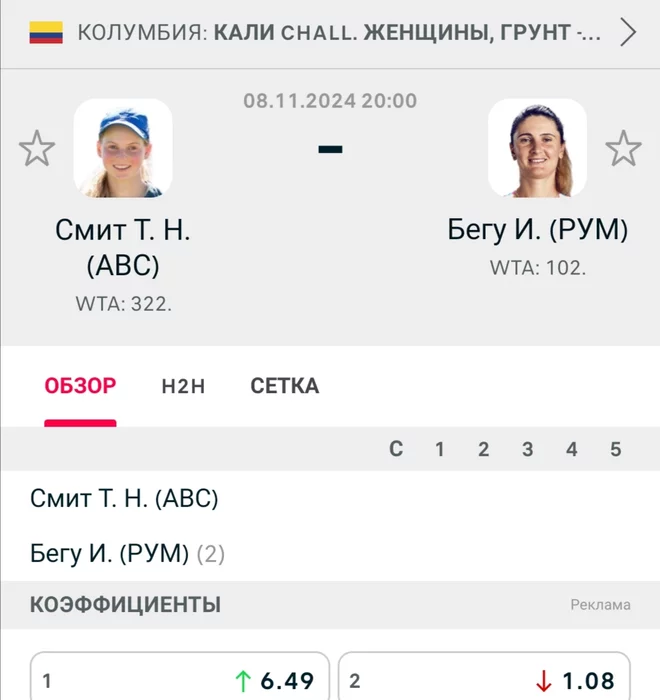The image size is (660, 700).
Task: Tap odds 1.08 for player 2
Action: coord(484,680)
